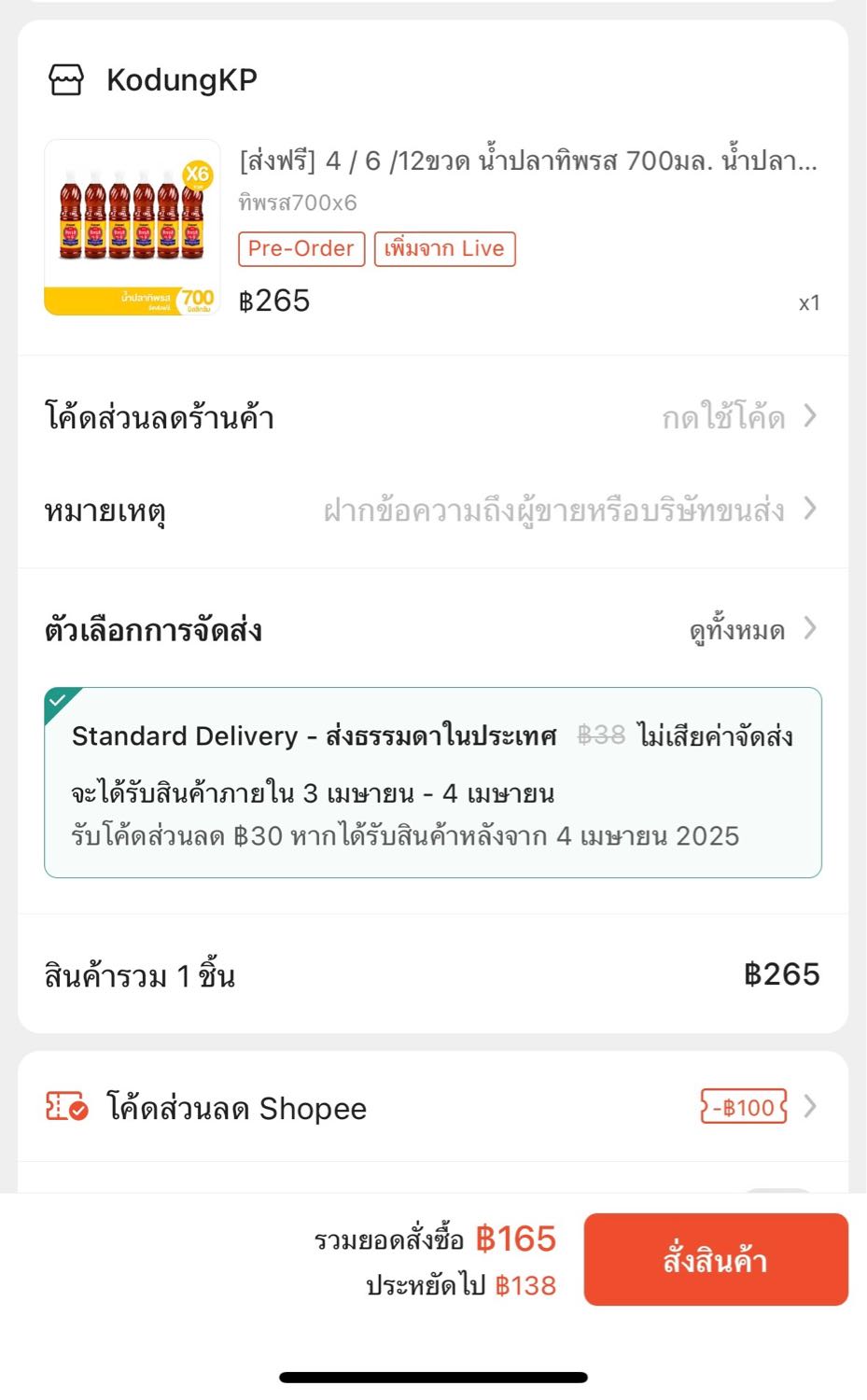
Task: Open the Tiparos fish sauce product thumbnail
Action: [133, 228]
